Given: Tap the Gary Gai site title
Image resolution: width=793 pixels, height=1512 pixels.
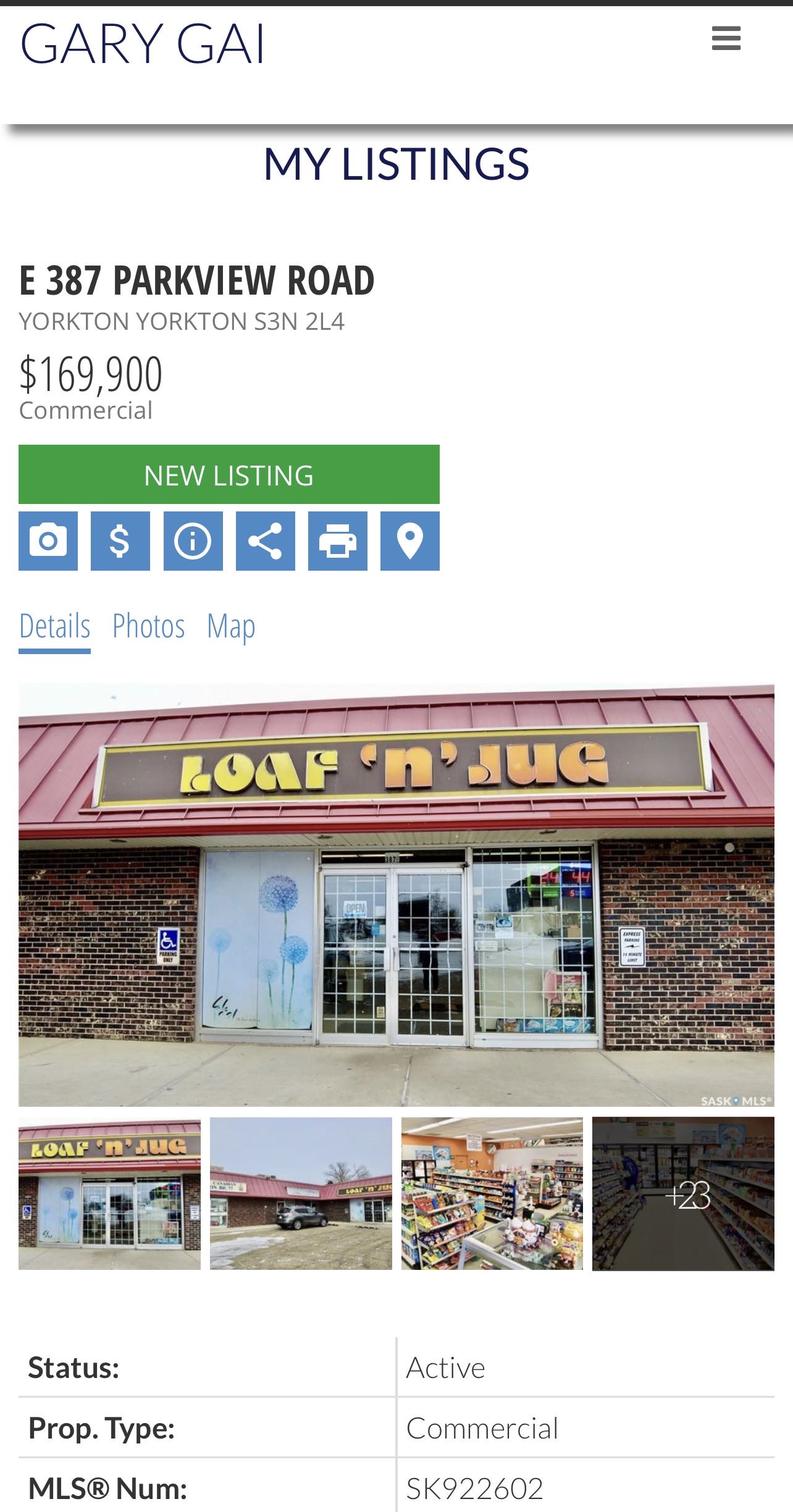Looking at the screenshot, I should [143, 44].
